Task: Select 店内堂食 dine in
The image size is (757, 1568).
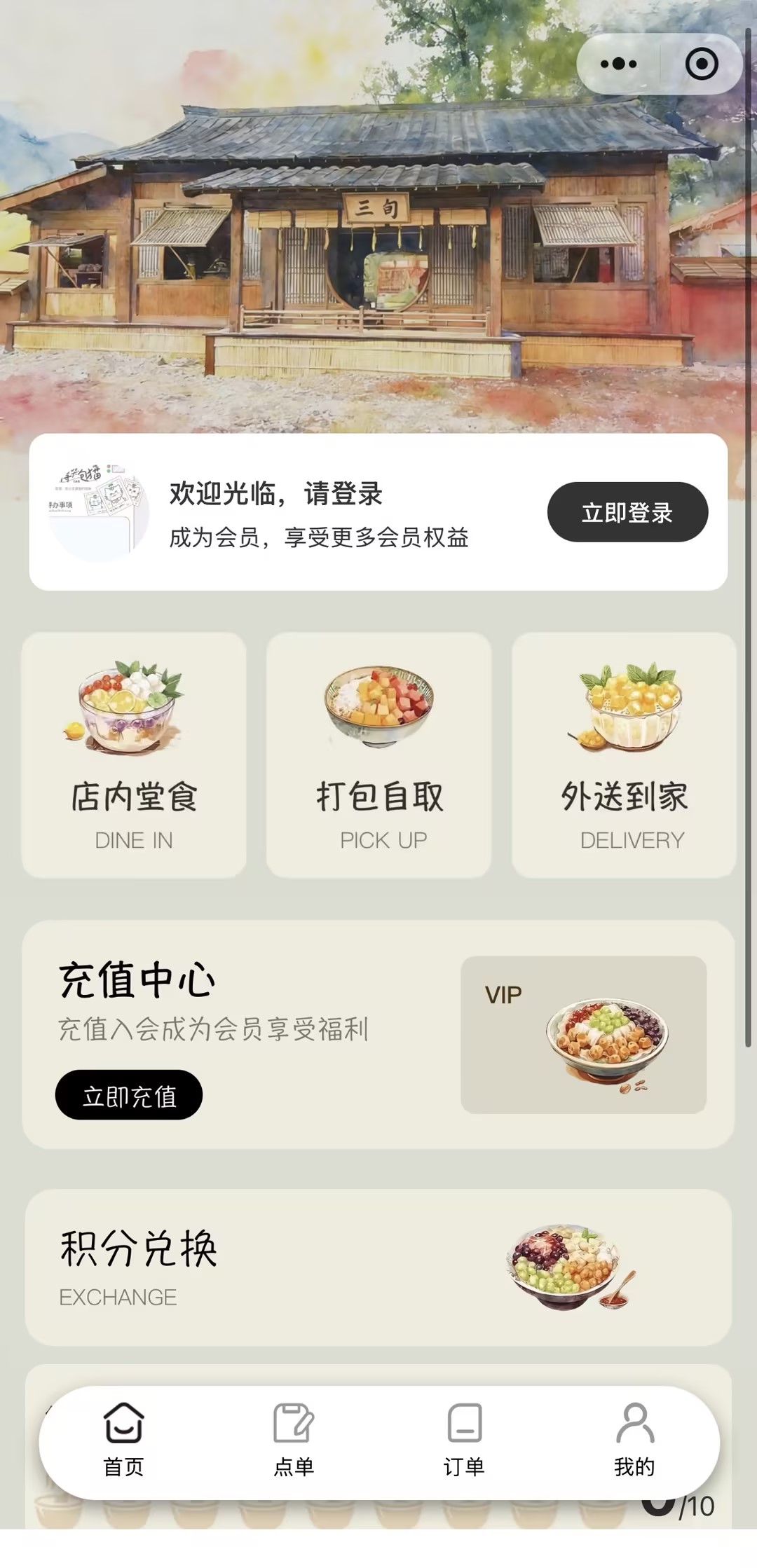Action: 134,755
